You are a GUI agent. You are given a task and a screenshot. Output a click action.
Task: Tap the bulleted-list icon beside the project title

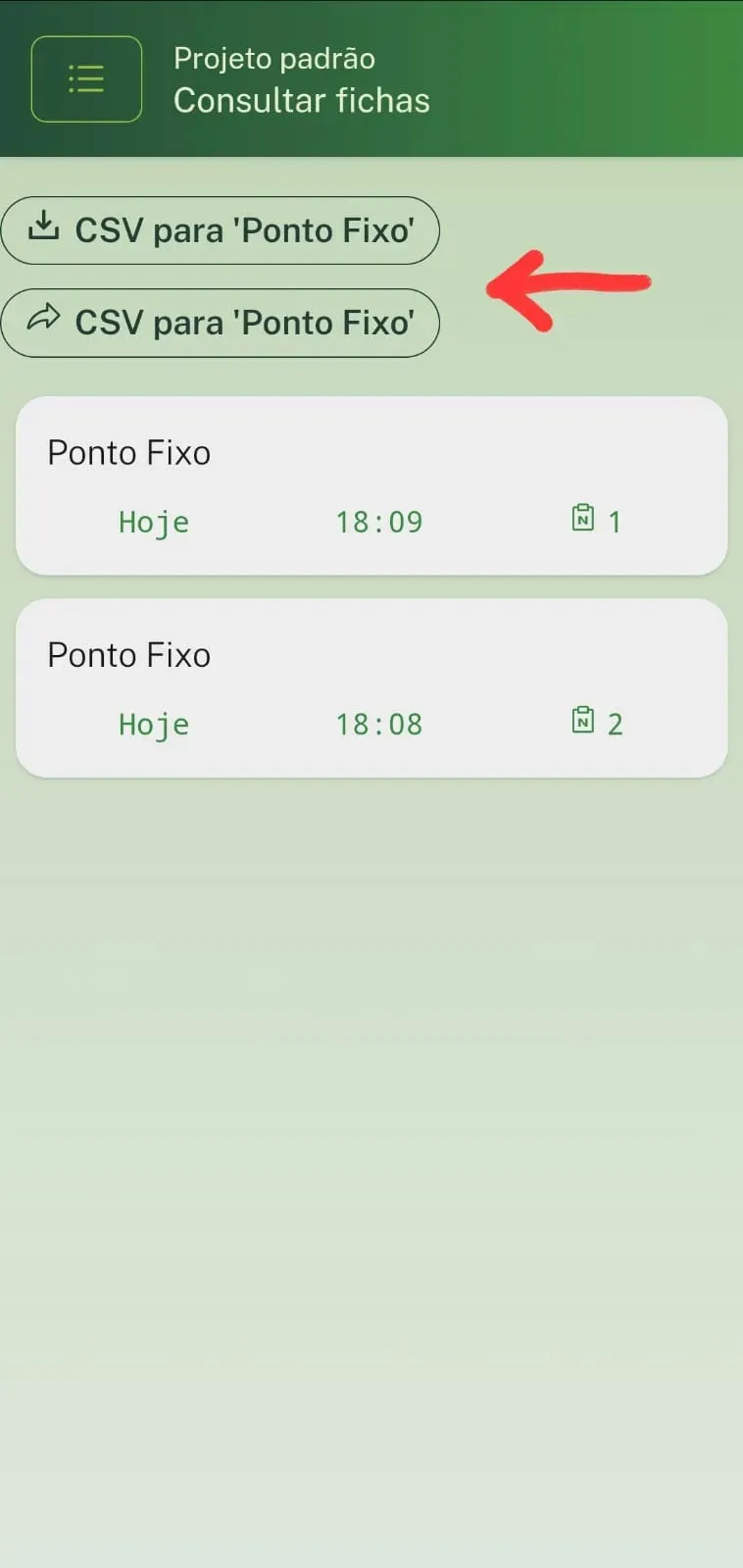click(x=86, y=78)
